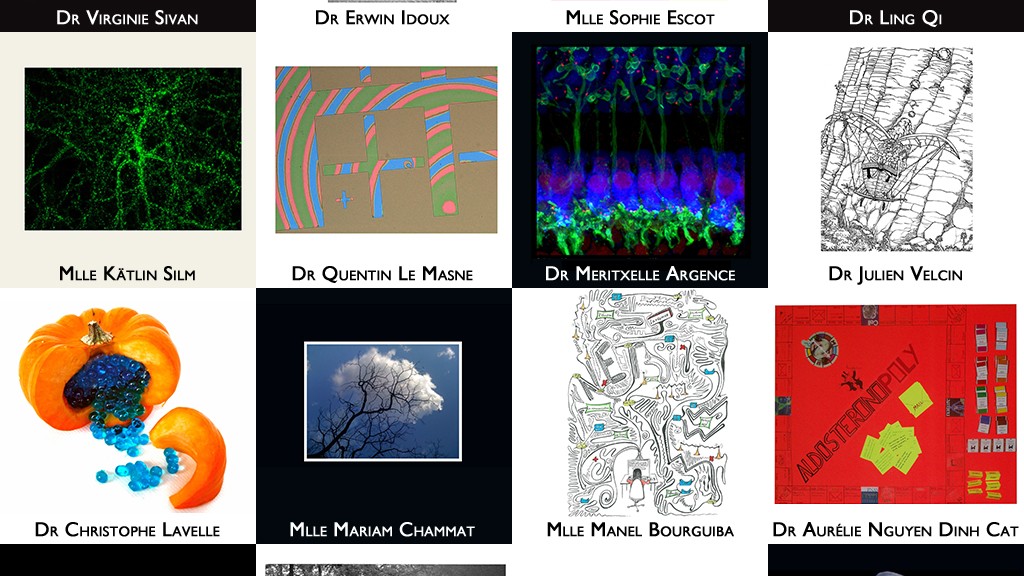
Task: Select Mlle Manel Bourguiba's maze drawing
Action: (x=640, y=403)
